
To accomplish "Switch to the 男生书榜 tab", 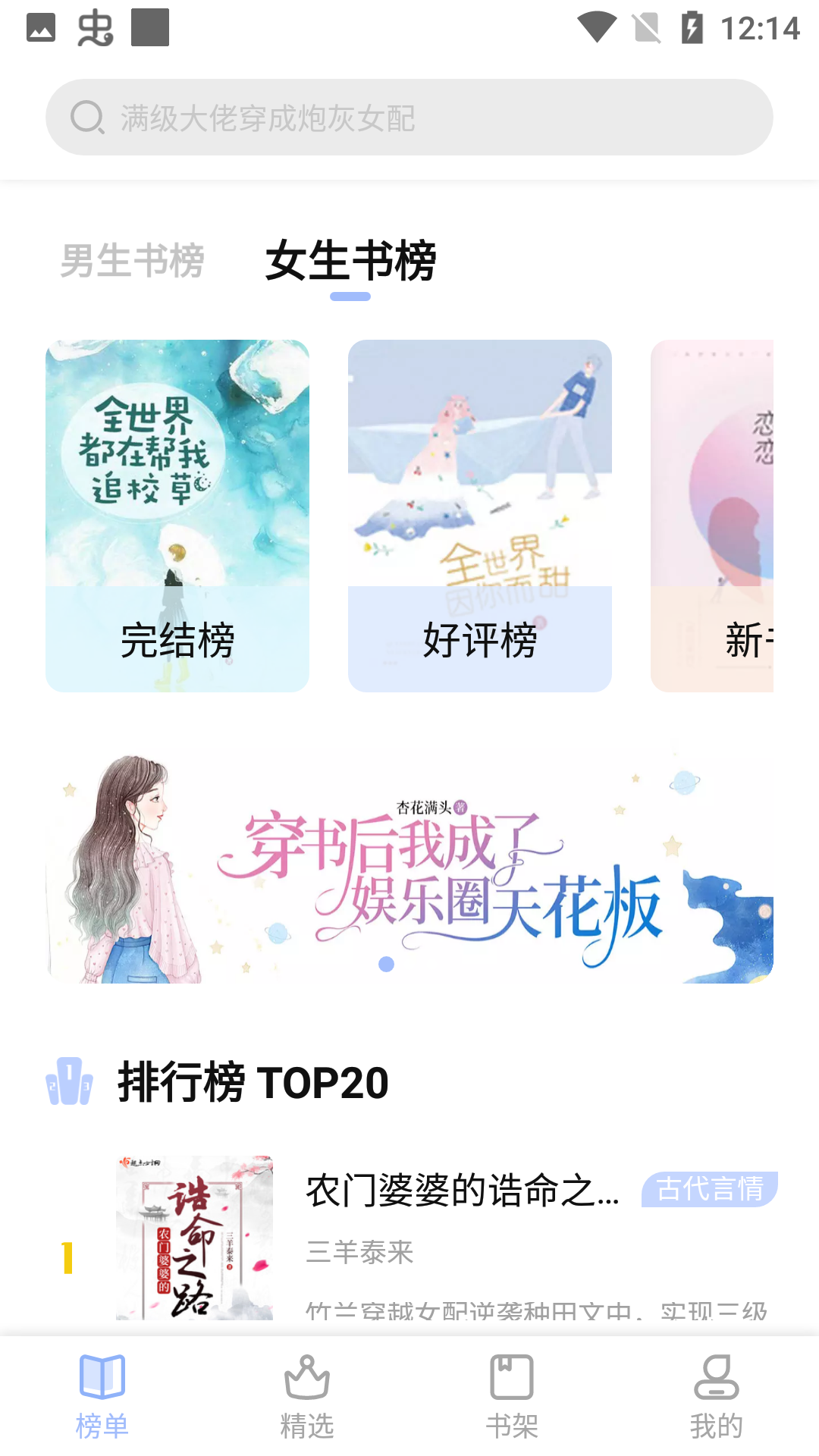I will [133, 261].
